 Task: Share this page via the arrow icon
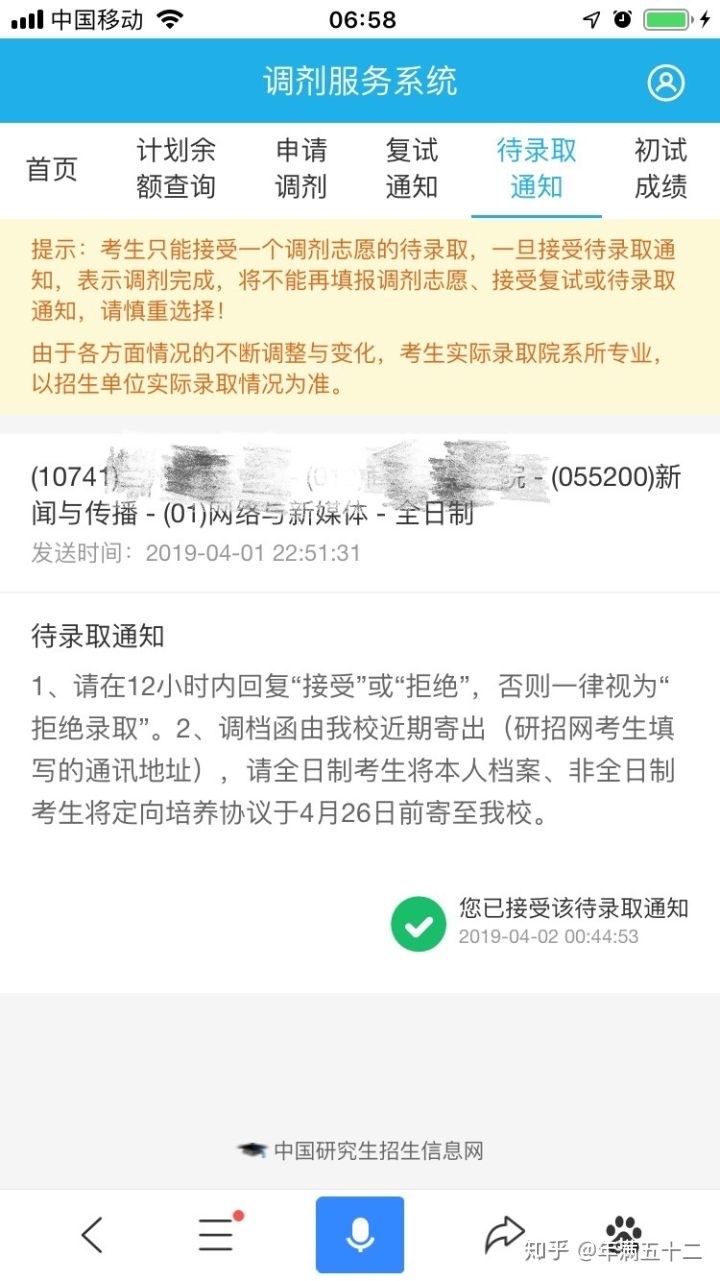tap(504, 1235)
